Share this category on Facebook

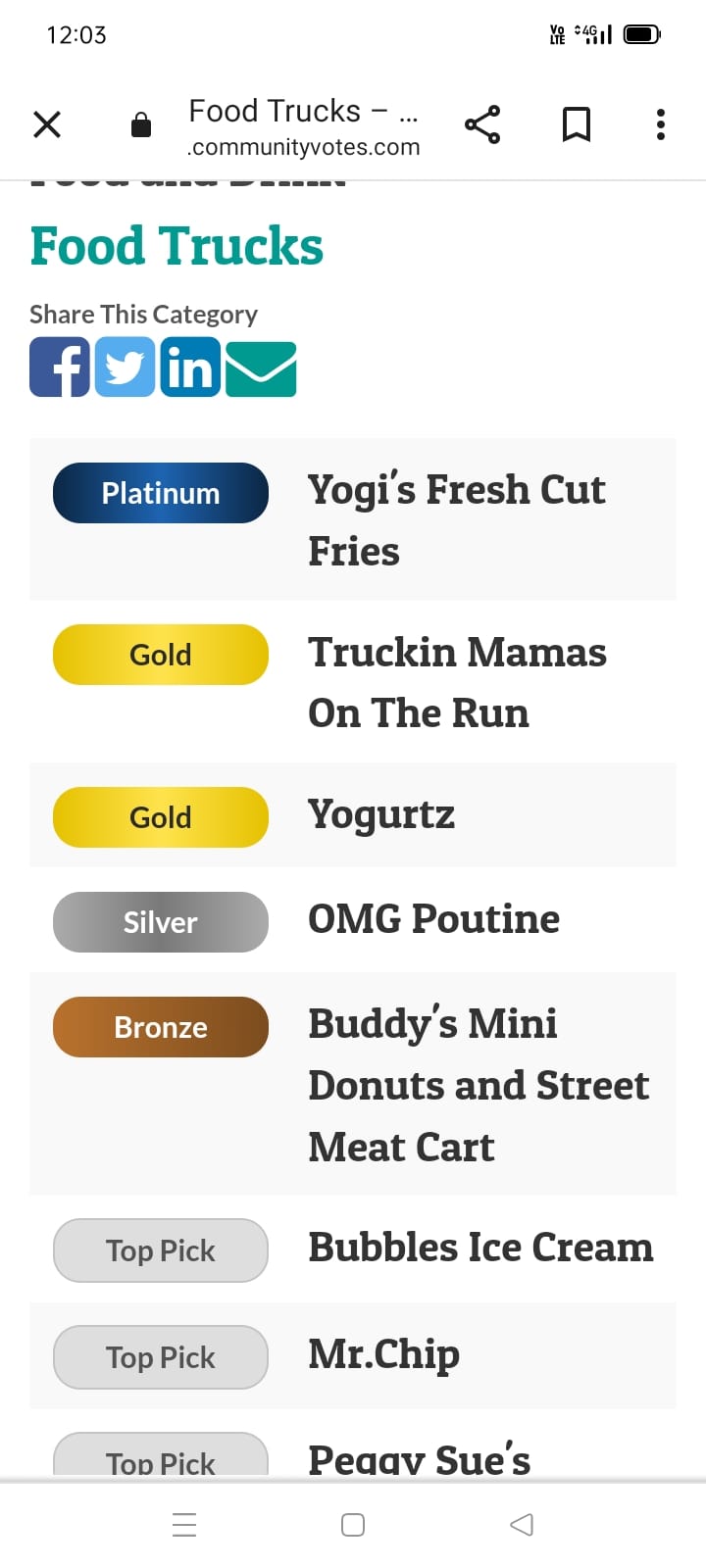(60, 367)
